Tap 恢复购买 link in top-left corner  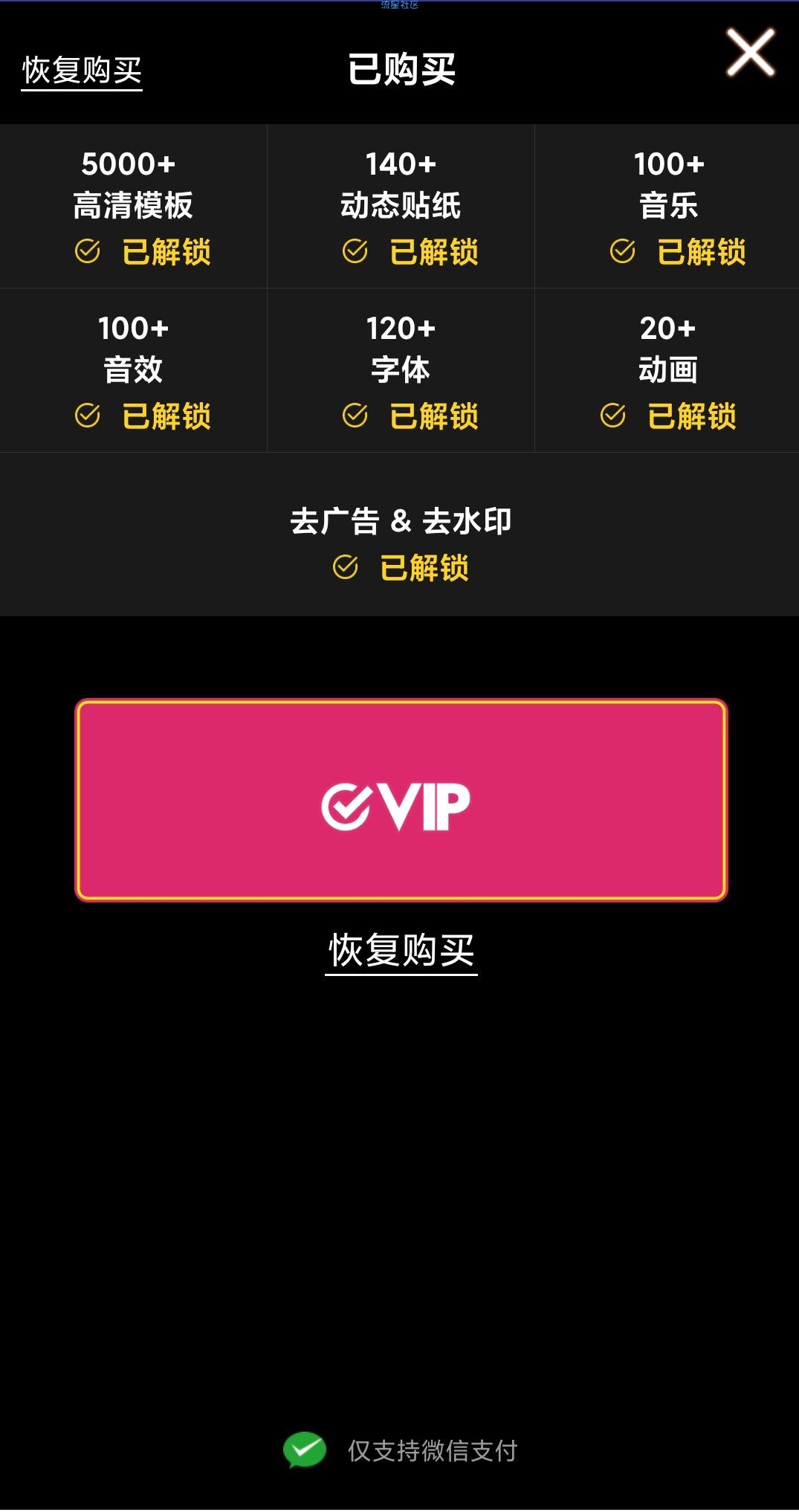[x=82, y=71]
